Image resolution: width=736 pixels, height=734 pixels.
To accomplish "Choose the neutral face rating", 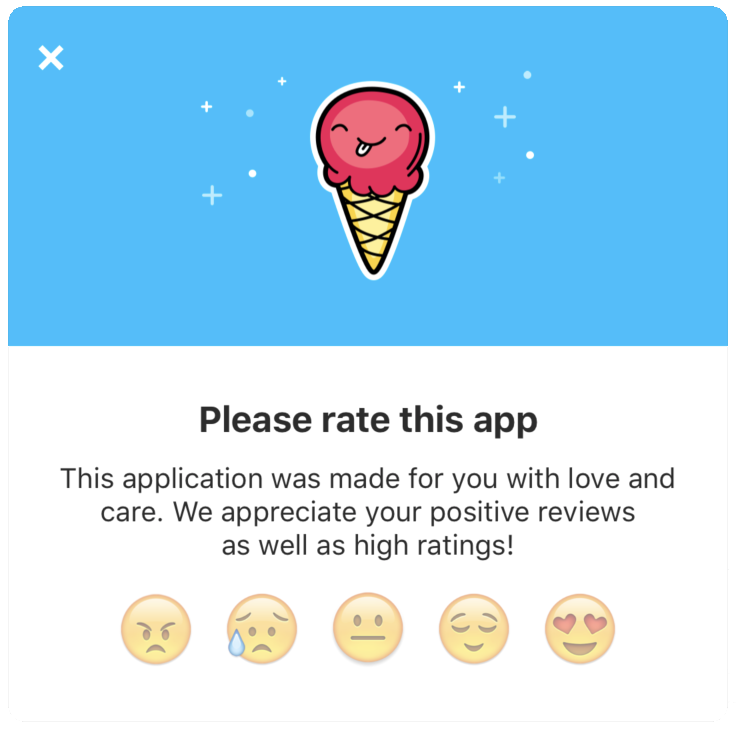I will coord(367,631).
